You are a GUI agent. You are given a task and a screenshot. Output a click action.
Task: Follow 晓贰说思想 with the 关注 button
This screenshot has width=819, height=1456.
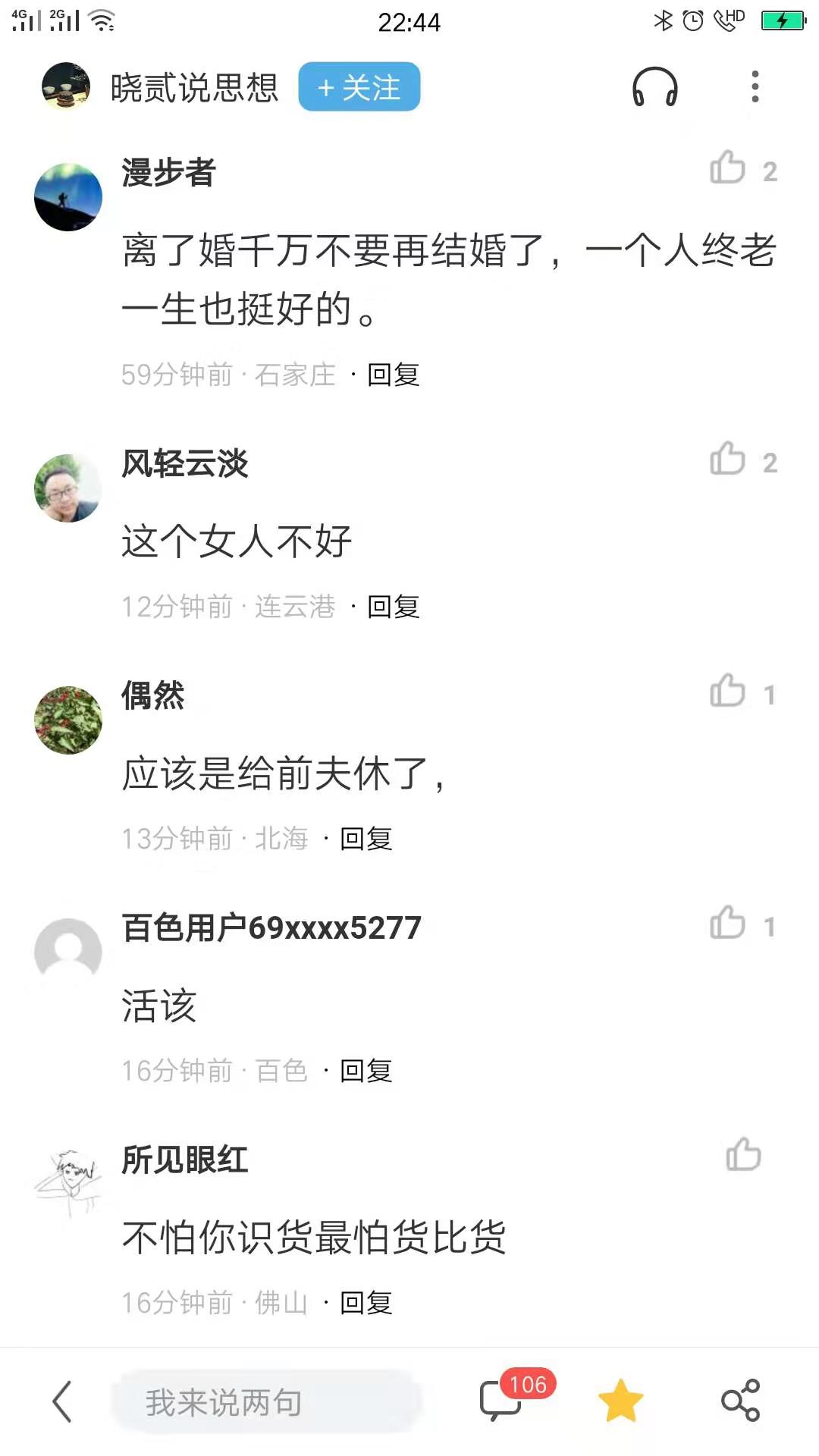tap(359, 87)
